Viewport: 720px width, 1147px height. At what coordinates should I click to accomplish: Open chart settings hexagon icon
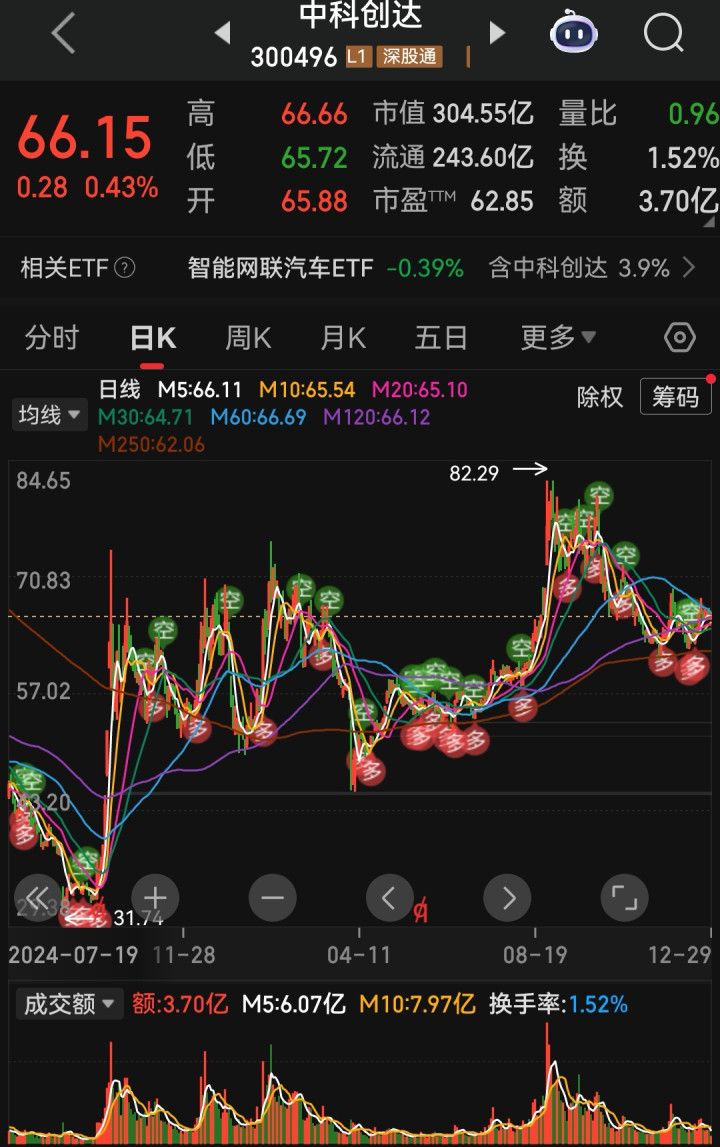[x=679, y=338]
